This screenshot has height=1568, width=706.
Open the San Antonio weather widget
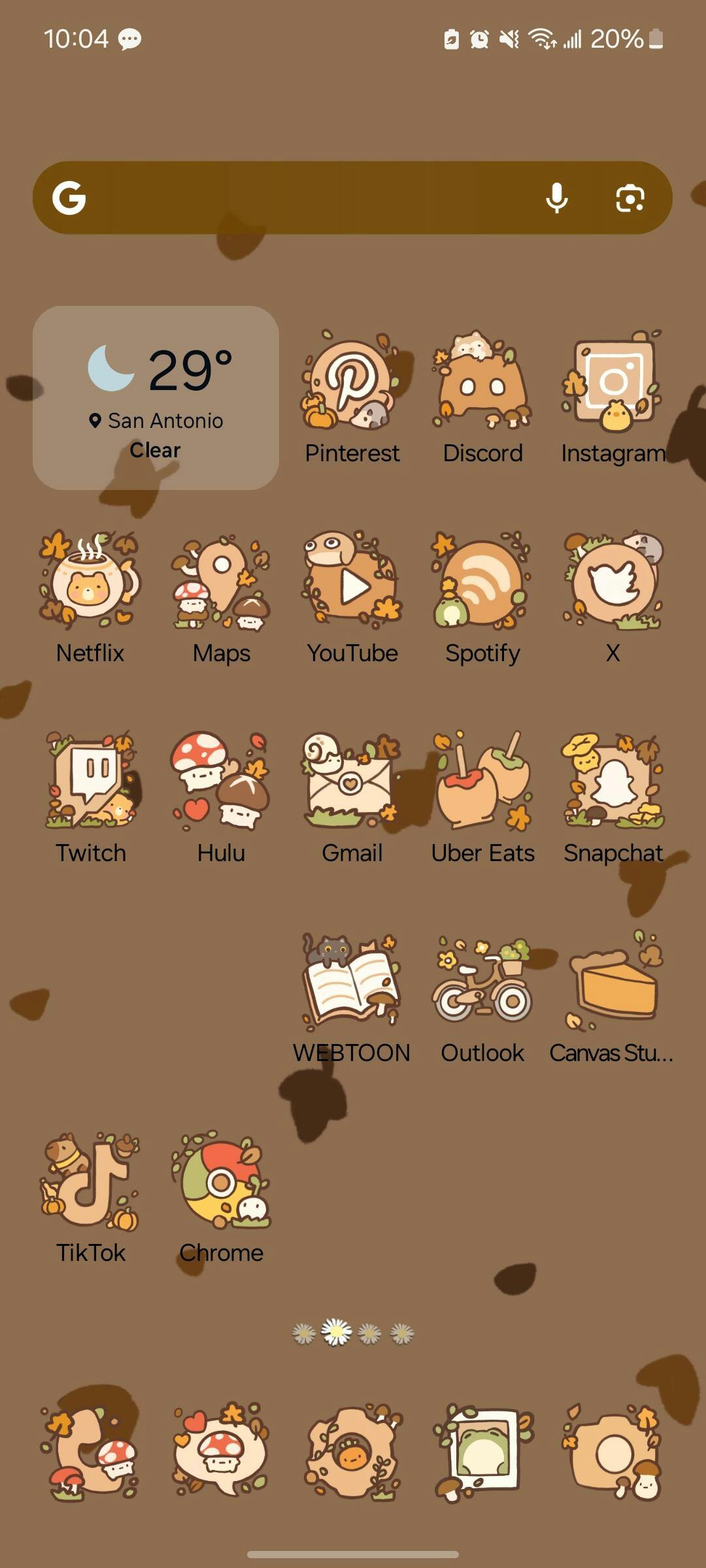pyautogui.click(x=156, y=397)
